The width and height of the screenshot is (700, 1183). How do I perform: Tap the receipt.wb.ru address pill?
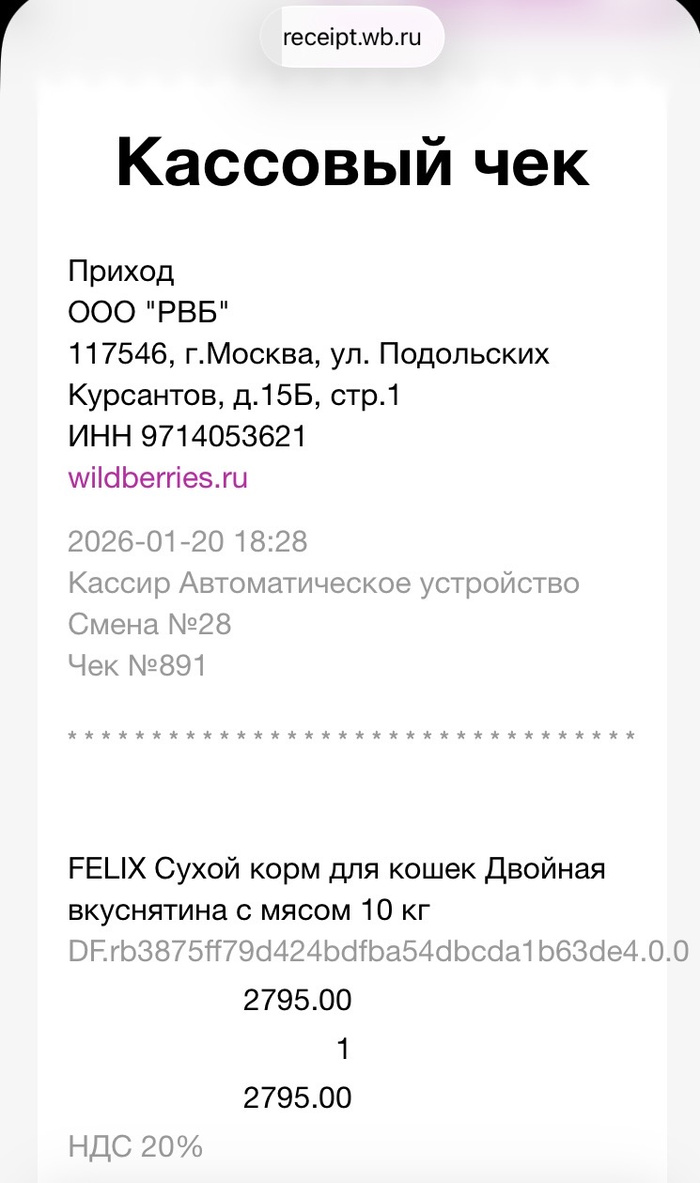pyautogui.click(x=351, y=38)
